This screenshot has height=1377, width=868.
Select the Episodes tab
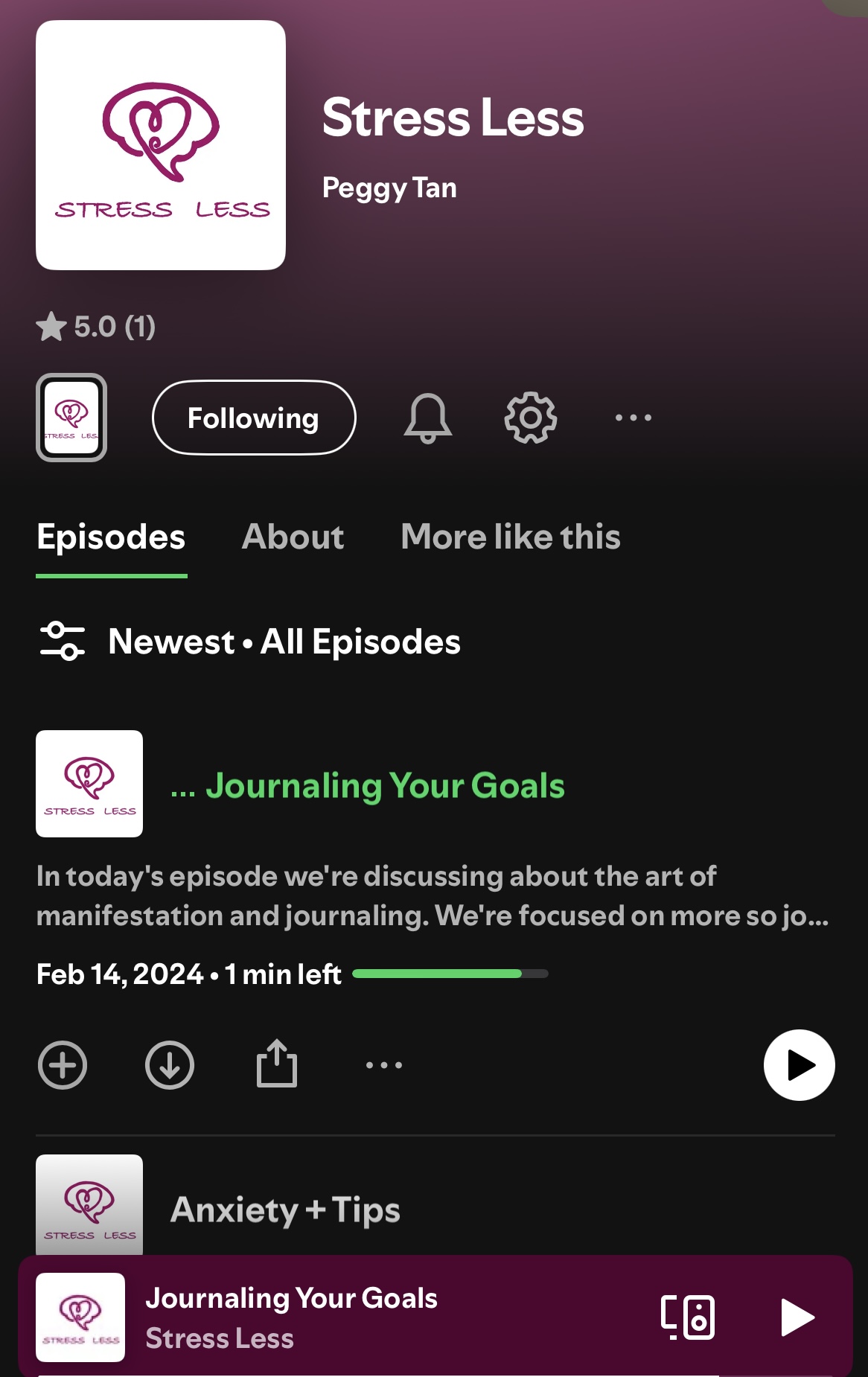point(111,537)
